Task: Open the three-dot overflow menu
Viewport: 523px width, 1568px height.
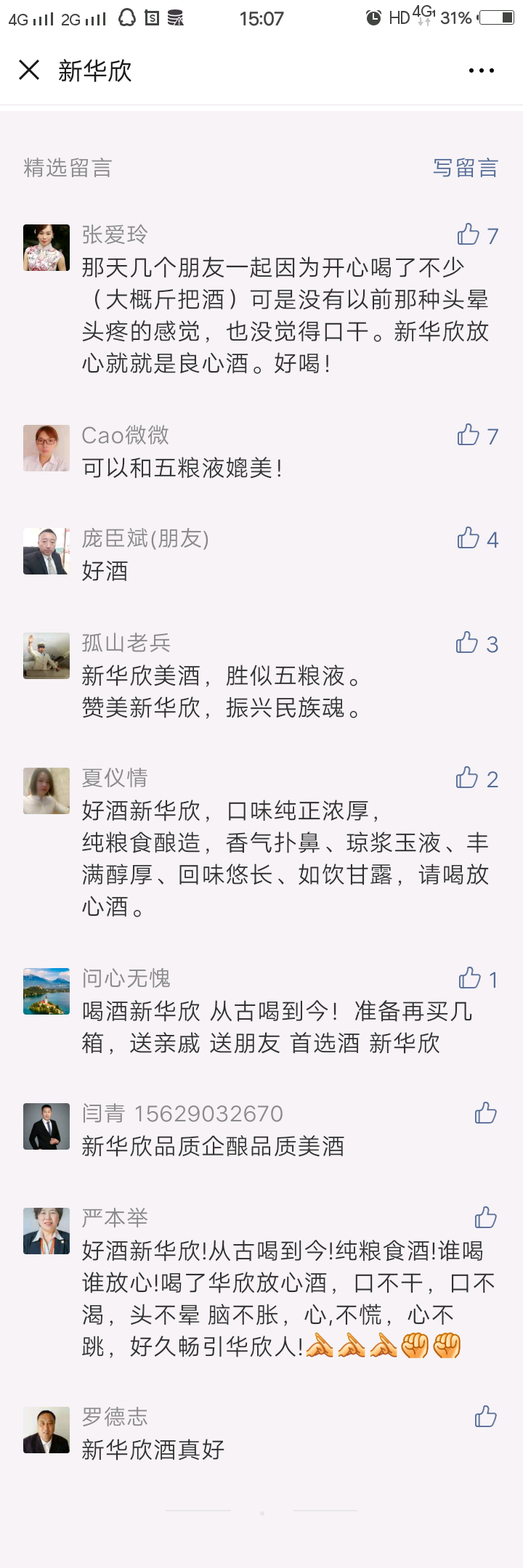Action: click(x=481, y=70)
